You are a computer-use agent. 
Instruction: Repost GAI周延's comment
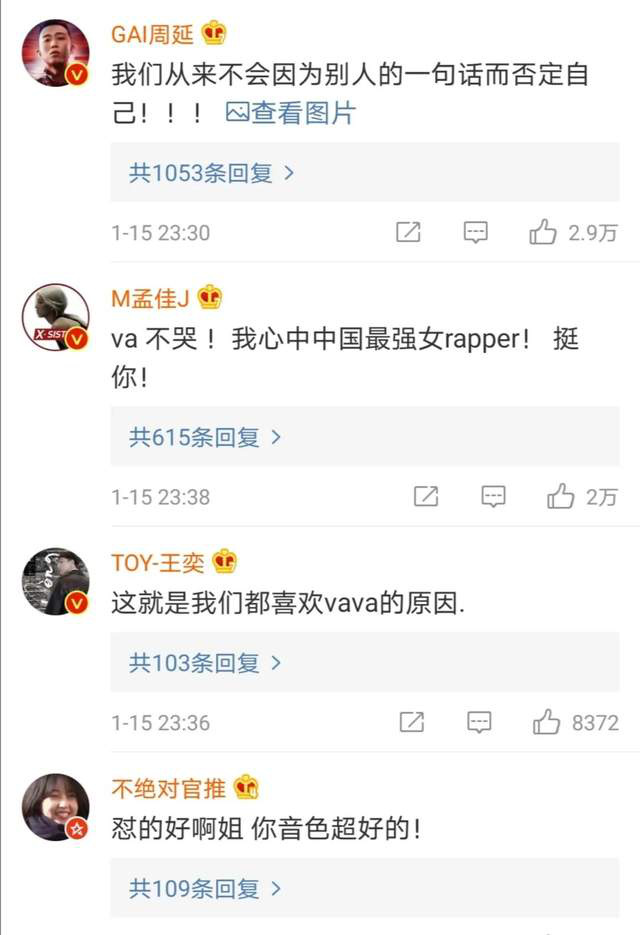(408, 233)
